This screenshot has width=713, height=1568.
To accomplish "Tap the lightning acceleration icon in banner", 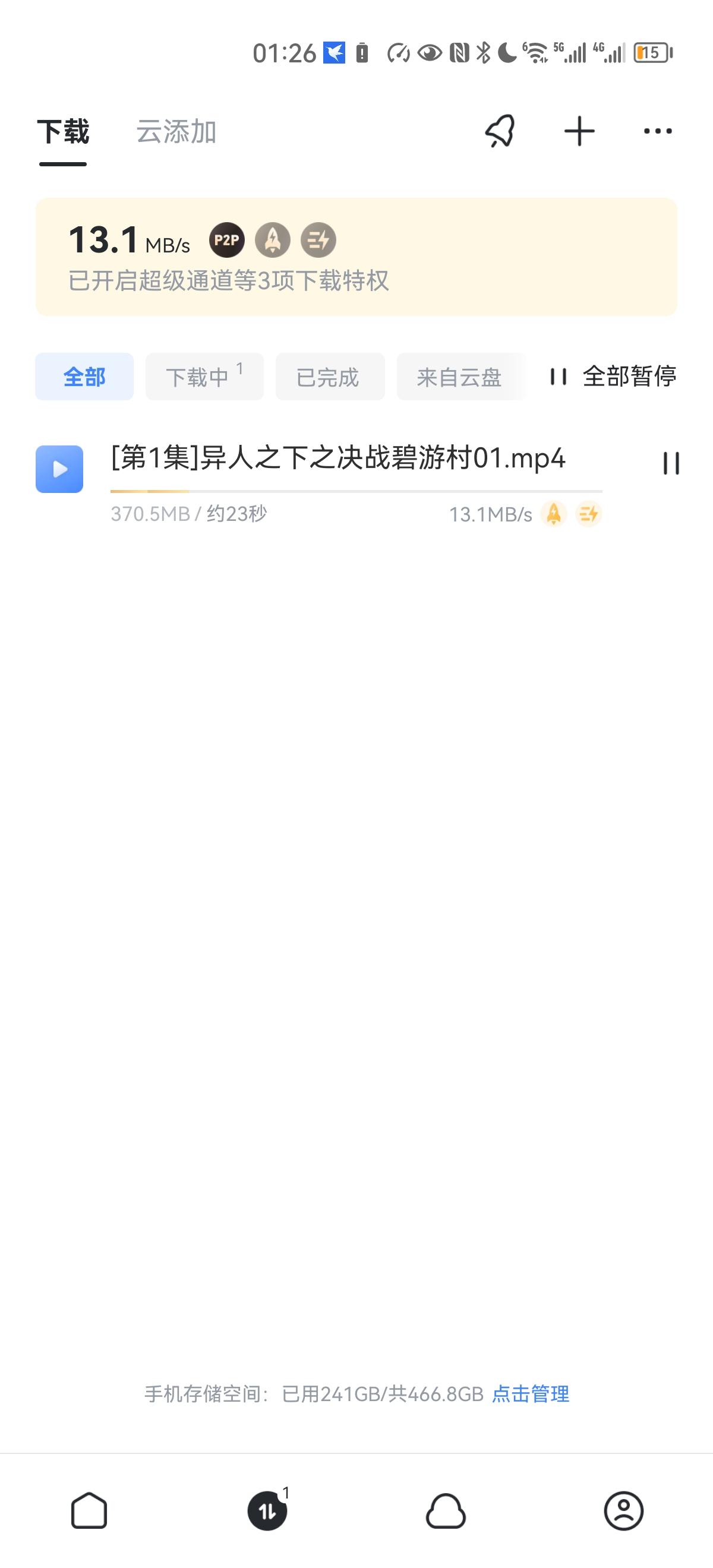I will [318, 240].
